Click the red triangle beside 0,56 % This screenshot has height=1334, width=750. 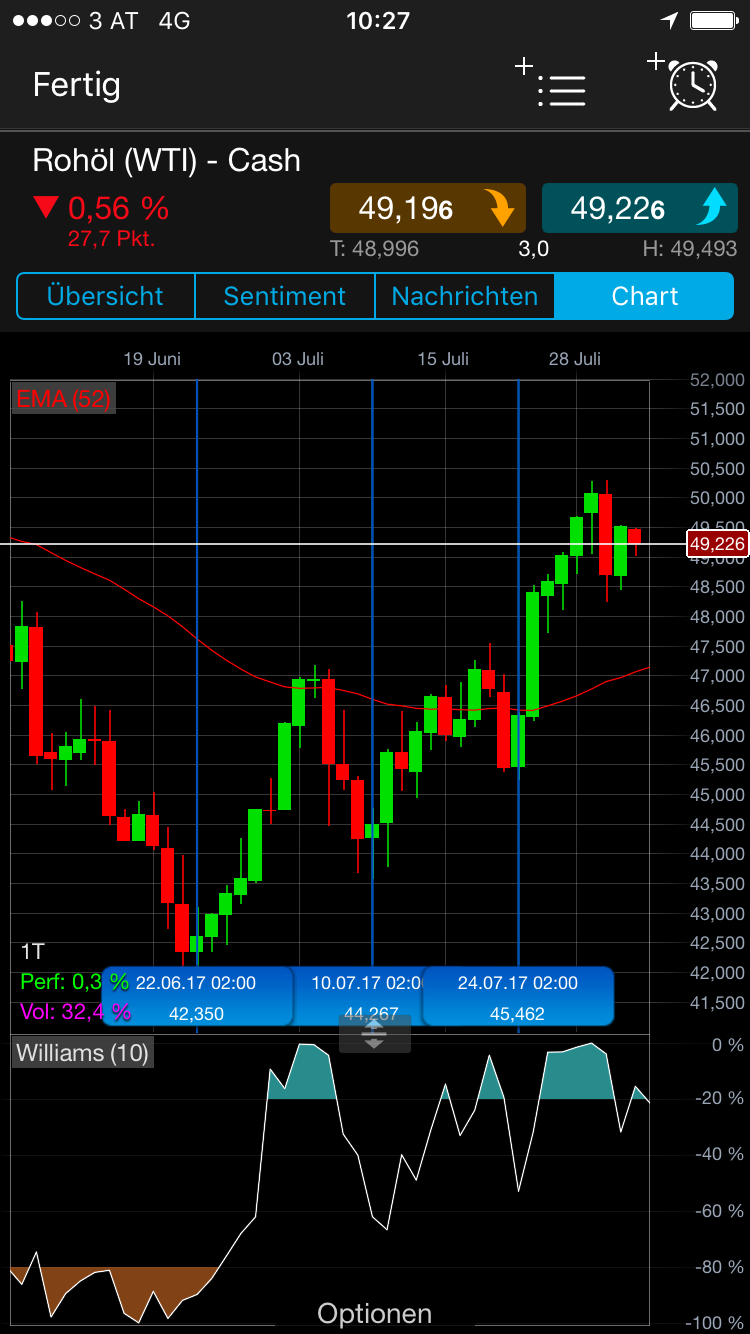pos(44,207)
